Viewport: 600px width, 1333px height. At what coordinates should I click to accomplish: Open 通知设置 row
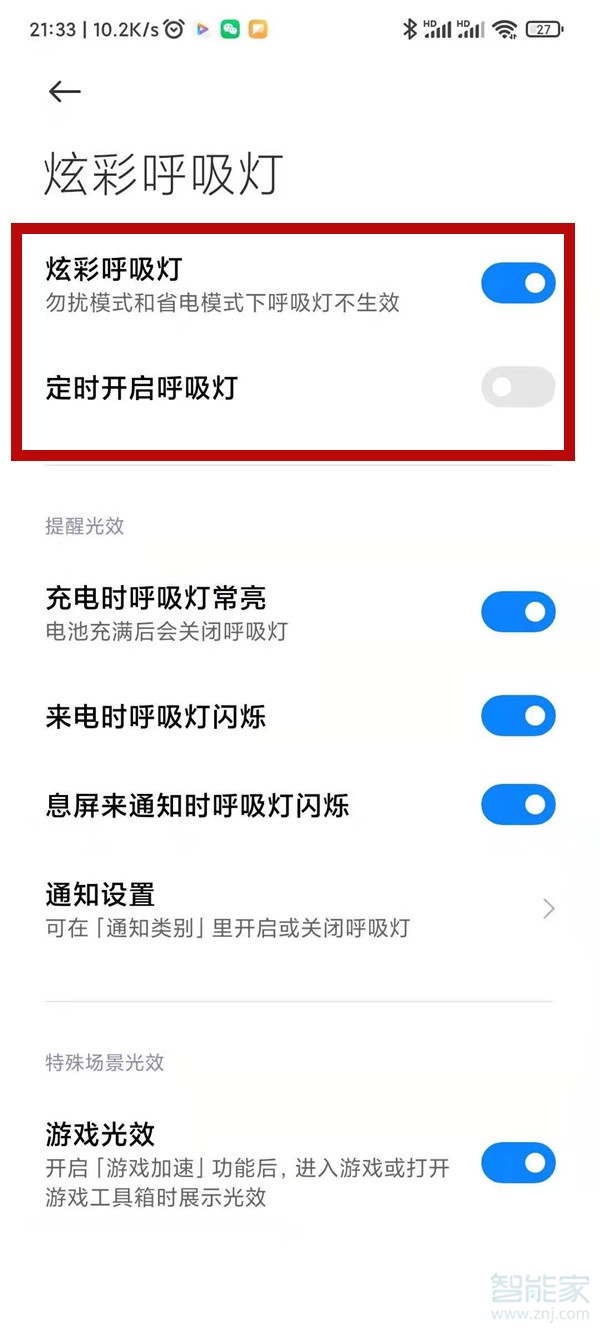point(298,909)
